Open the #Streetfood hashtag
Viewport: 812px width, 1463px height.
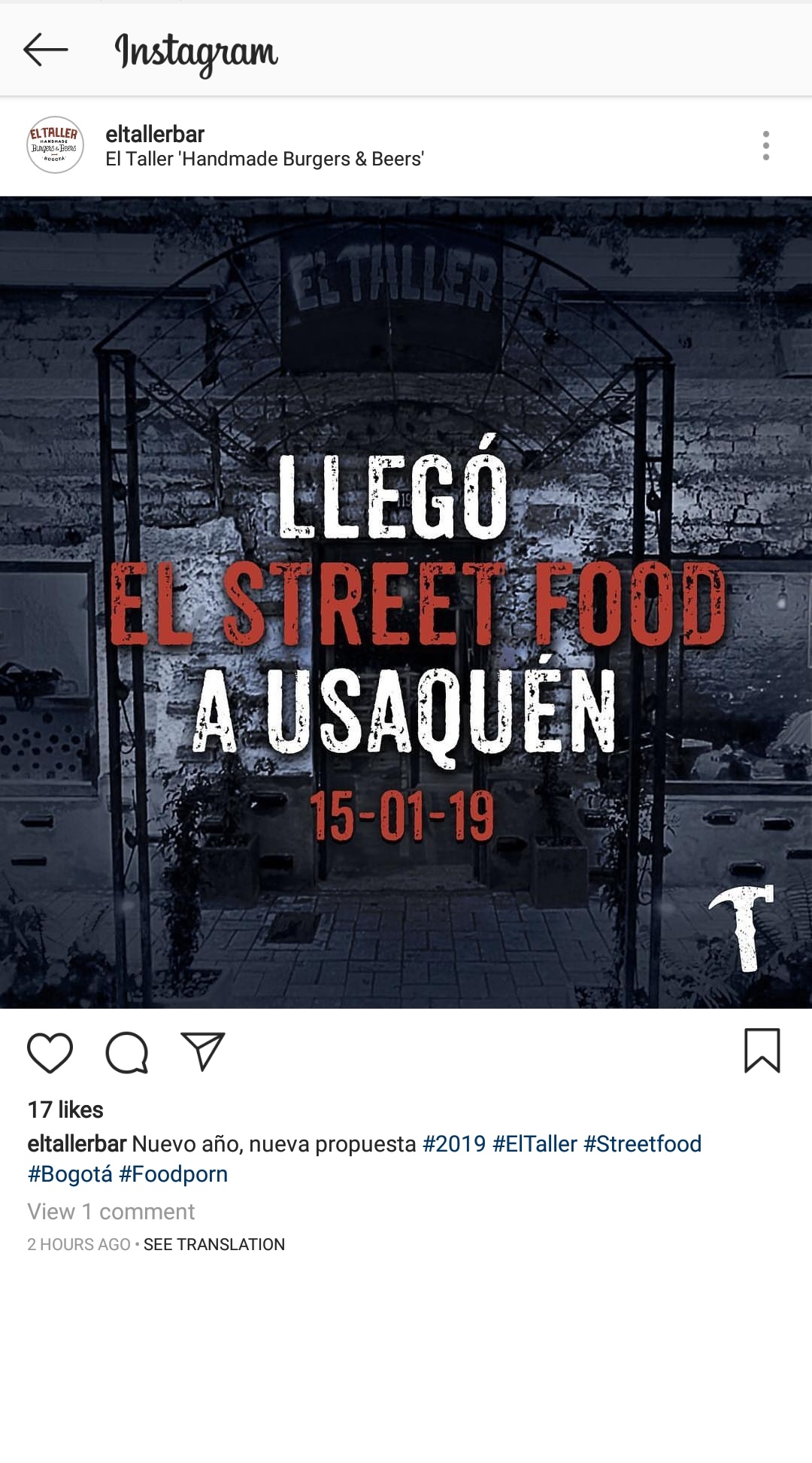click(642, 1144)
